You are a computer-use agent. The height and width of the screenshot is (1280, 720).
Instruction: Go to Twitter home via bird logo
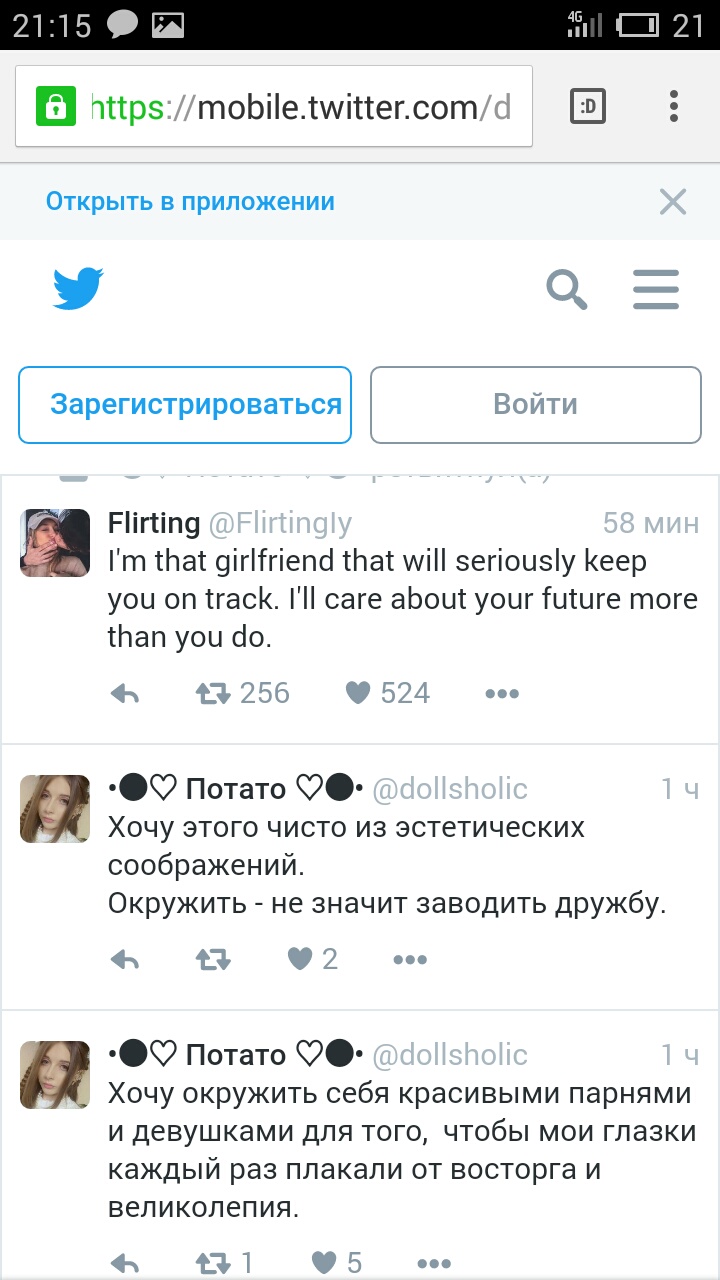(78, 290)
